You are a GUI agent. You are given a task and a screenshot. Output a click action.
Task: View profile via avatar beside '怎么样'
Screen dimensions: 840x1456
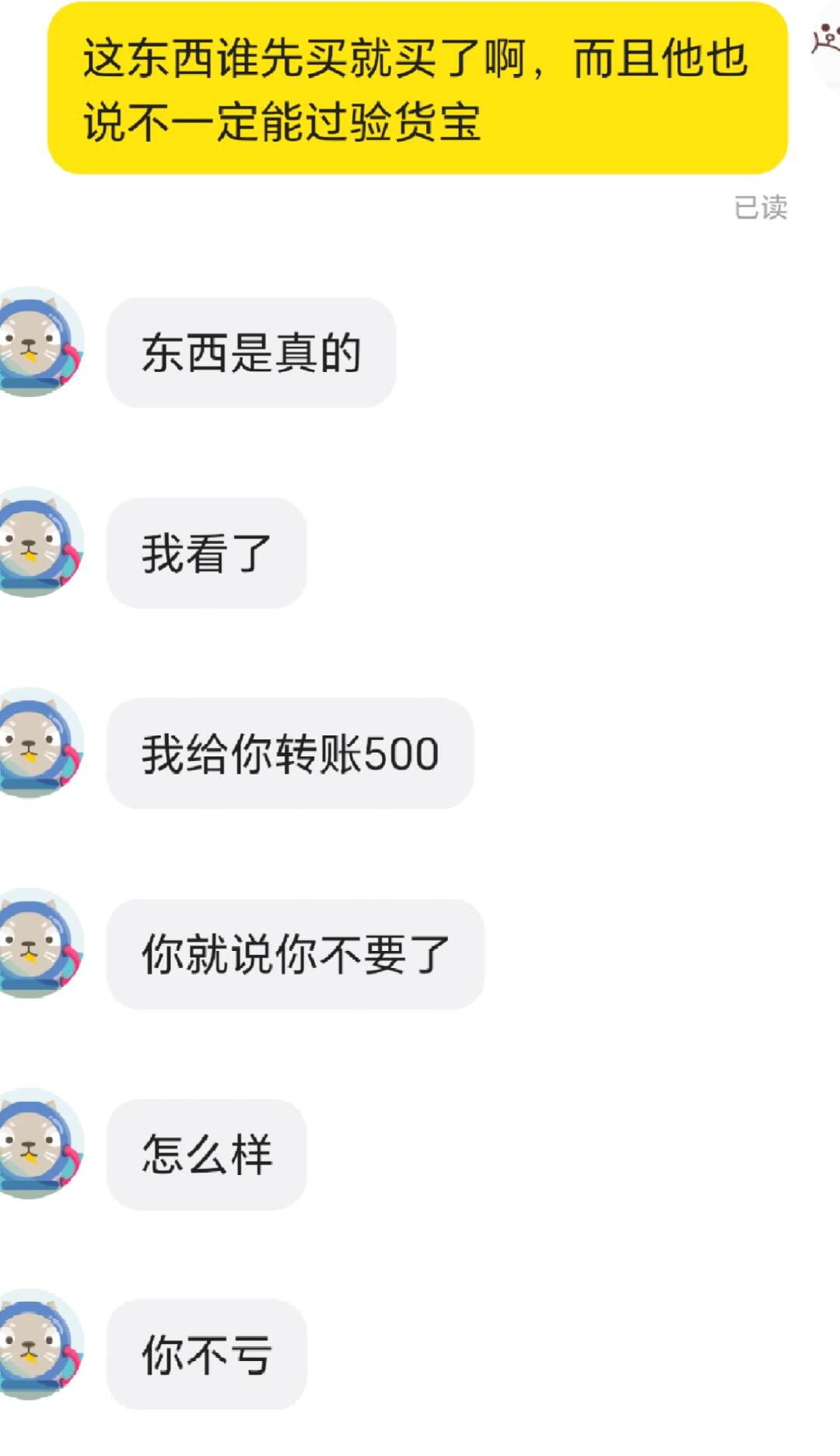pos(35,1144)
